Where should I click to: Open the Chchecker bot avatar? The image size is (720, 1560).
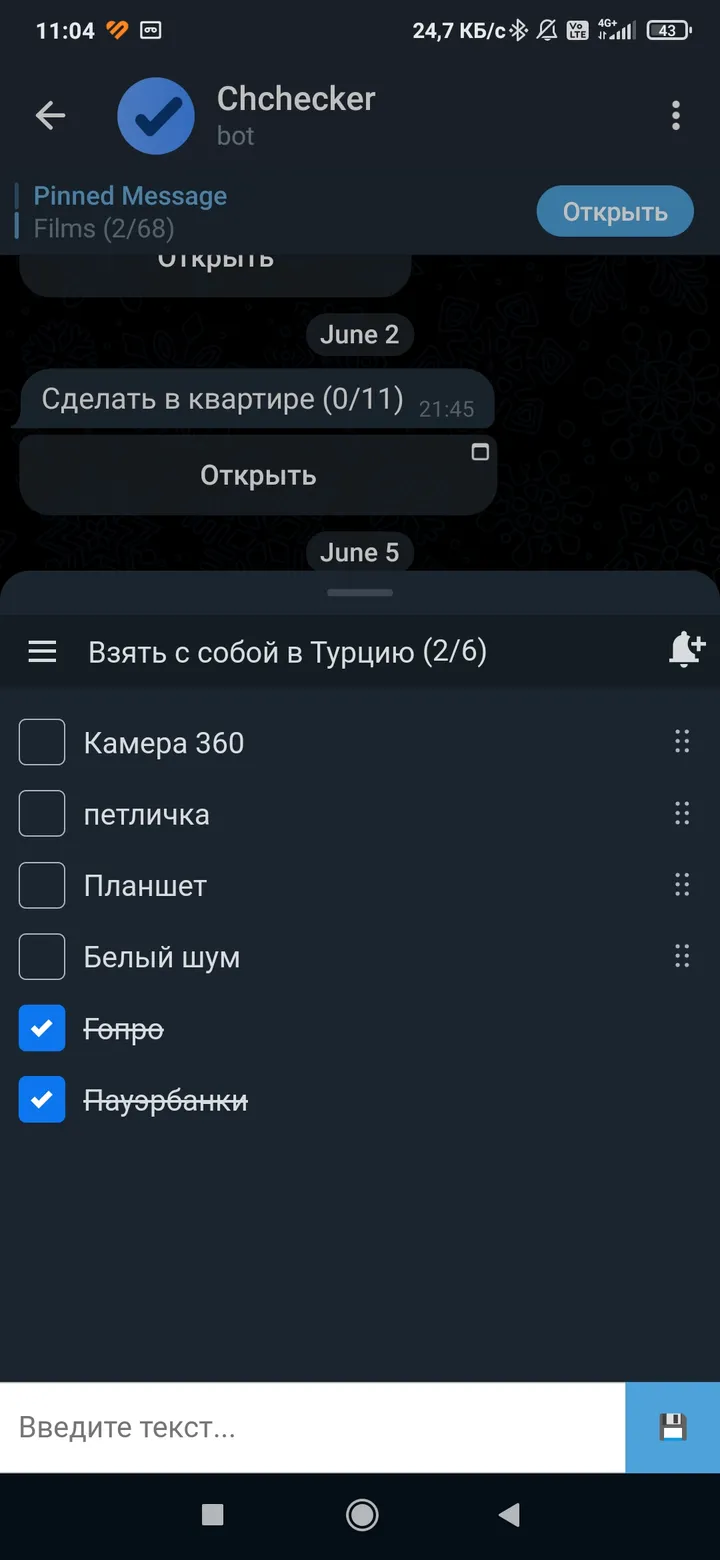156,115
